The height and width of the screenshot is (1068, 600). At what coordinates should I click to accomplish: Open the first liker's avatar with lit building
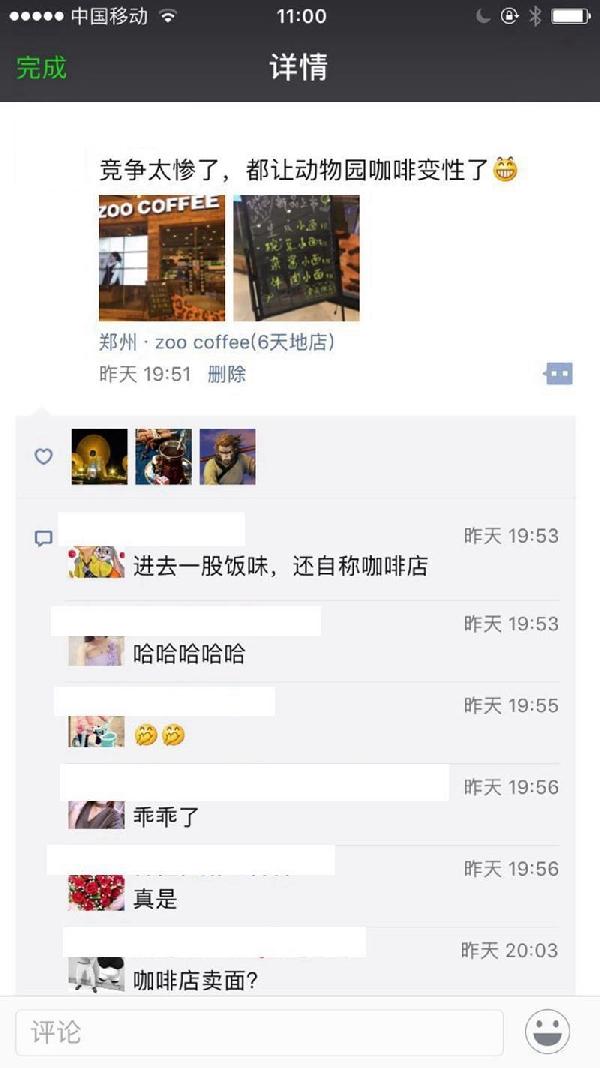pos(99,457)
